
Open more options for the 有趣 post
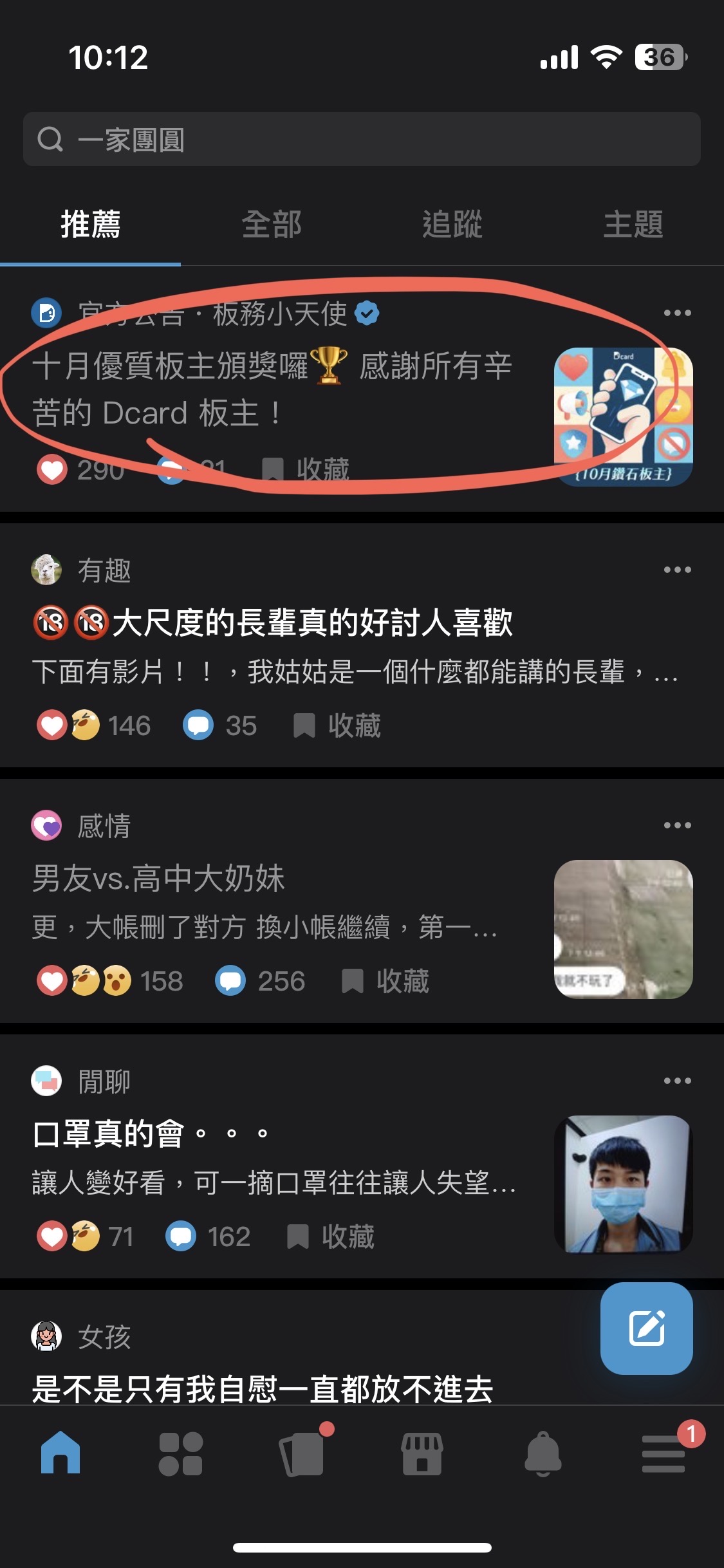point(677,570)
